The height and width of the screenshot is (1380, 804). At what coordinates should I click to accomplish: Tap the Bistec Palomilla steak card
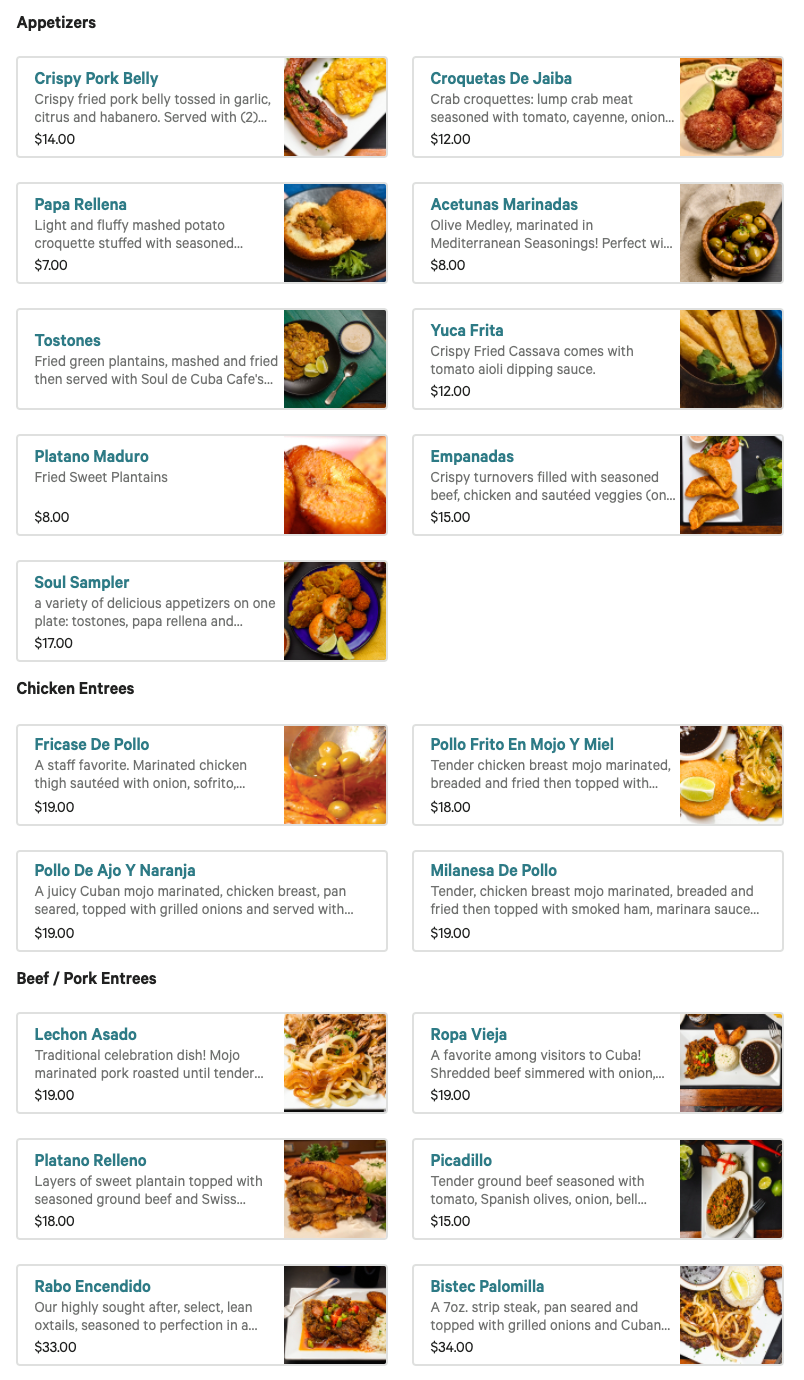(x=597, y=1315)
